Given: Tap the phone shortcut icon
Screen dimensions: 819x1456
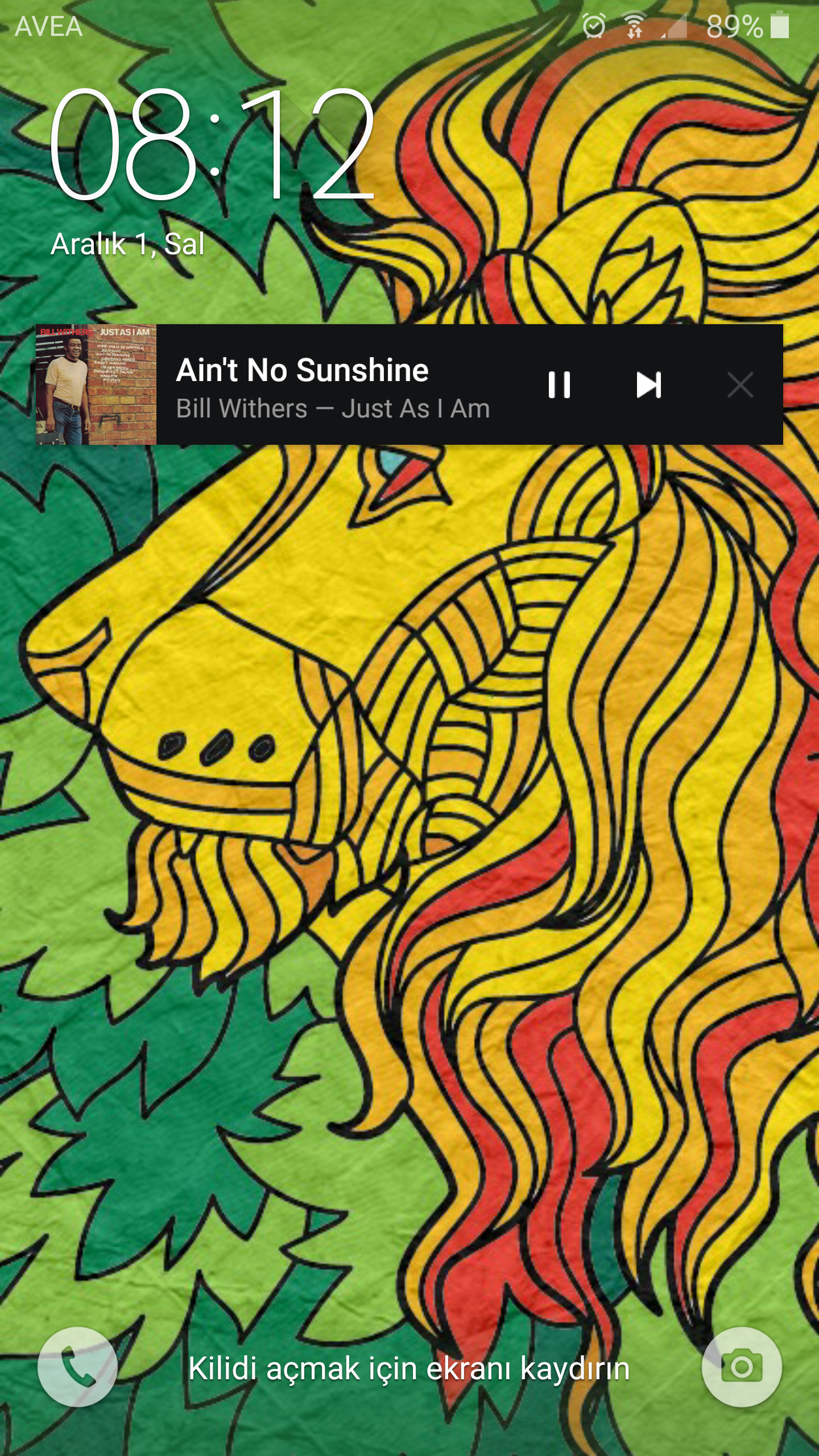Looking at the screenshot, I should pos(77,1366).
